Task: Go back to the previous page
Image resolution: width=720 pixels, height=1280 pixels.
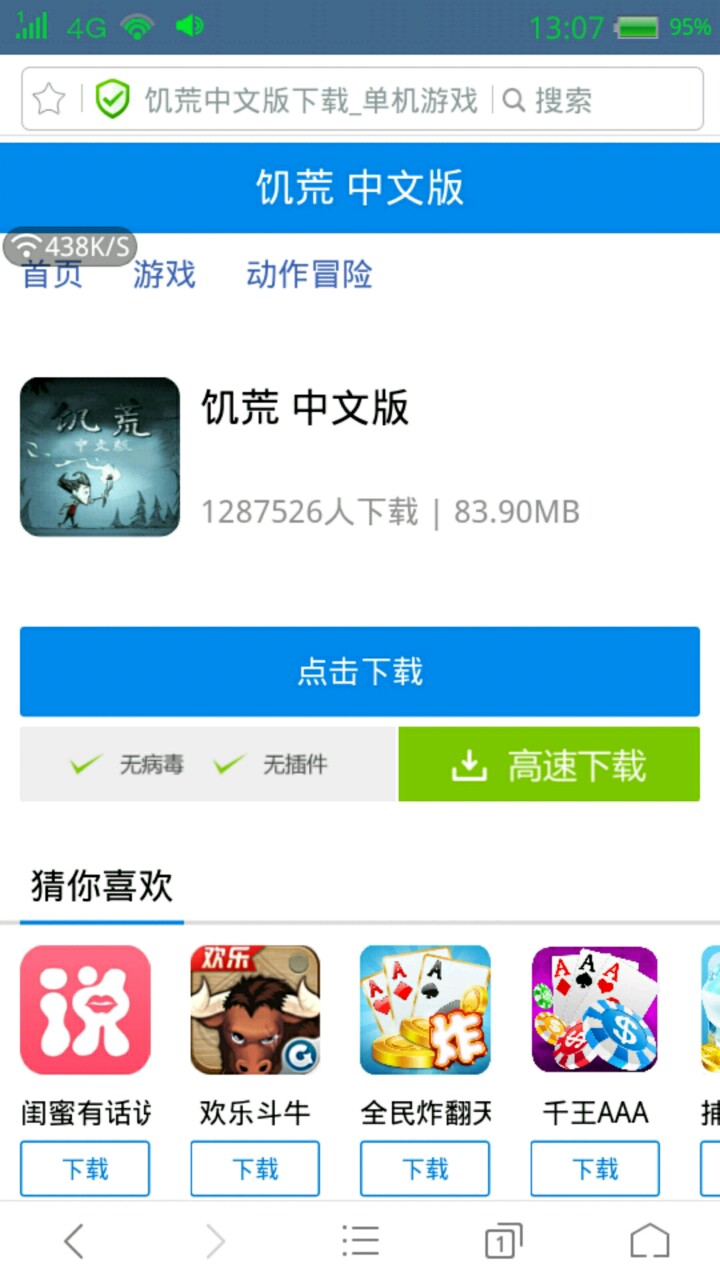Action: click(x=73, y=1241)
